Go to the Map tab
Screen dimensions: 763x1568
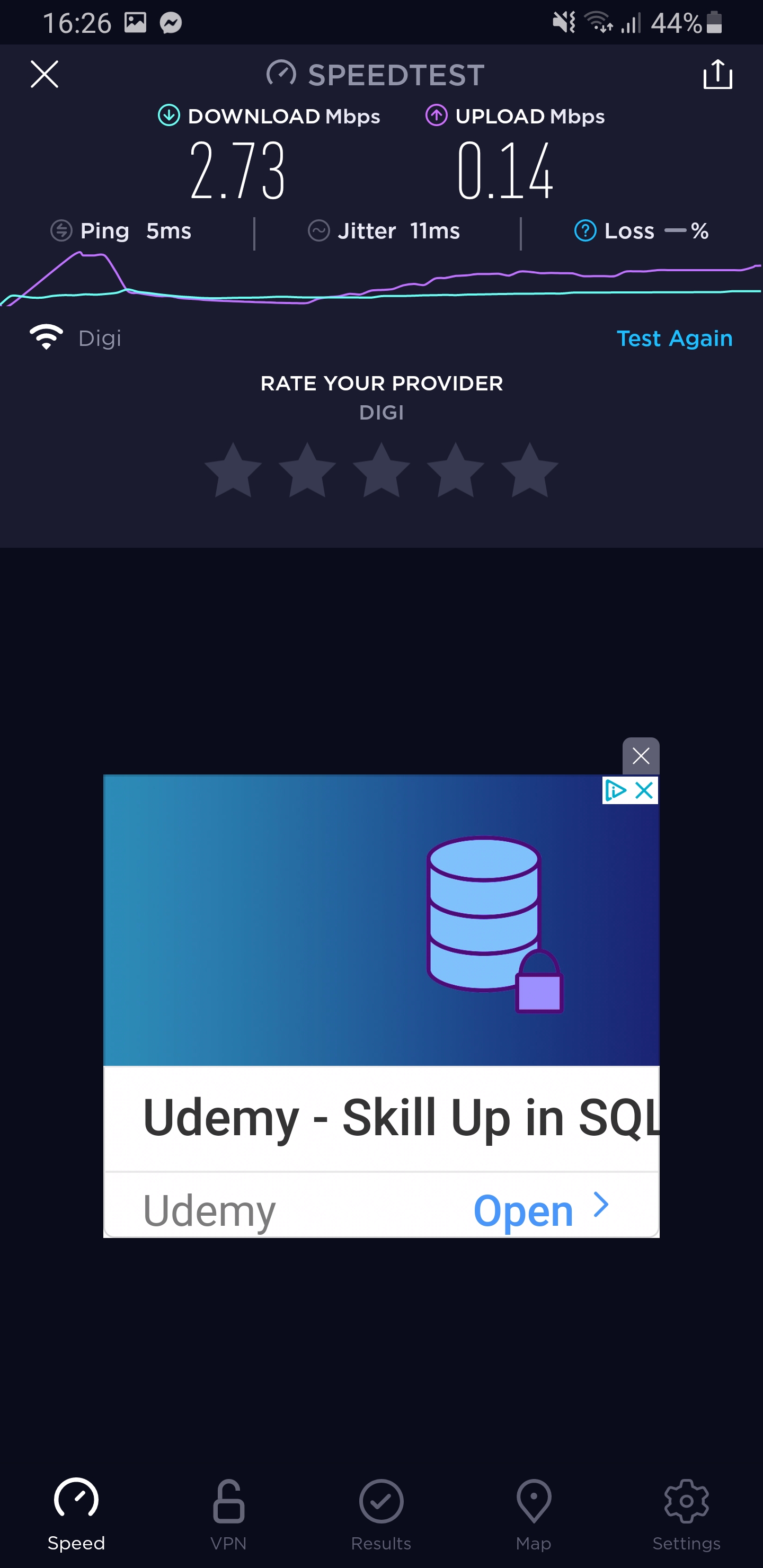(534, 1515)
